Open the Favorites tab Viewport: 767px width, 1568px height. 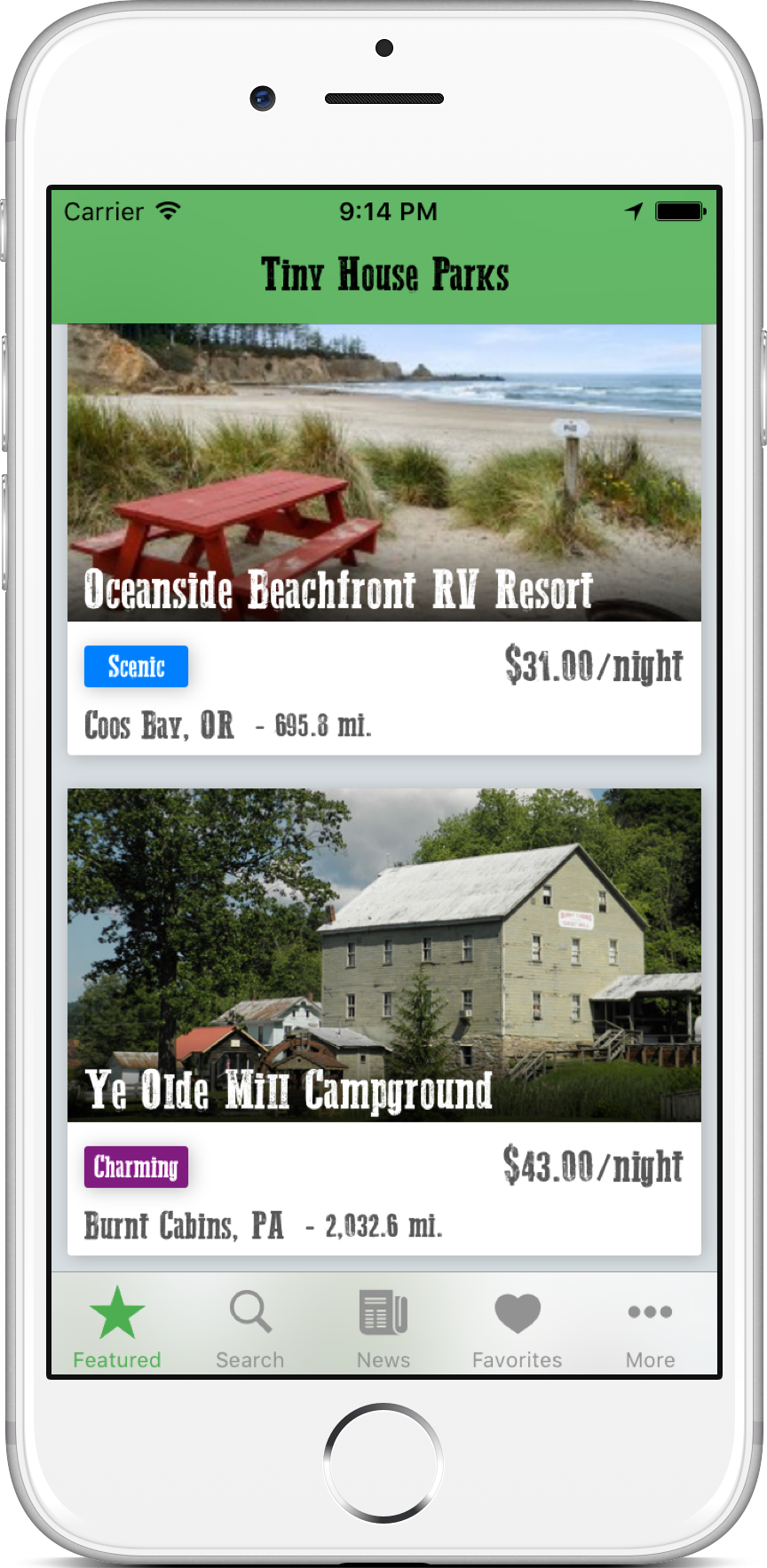tap(517, 1326)
